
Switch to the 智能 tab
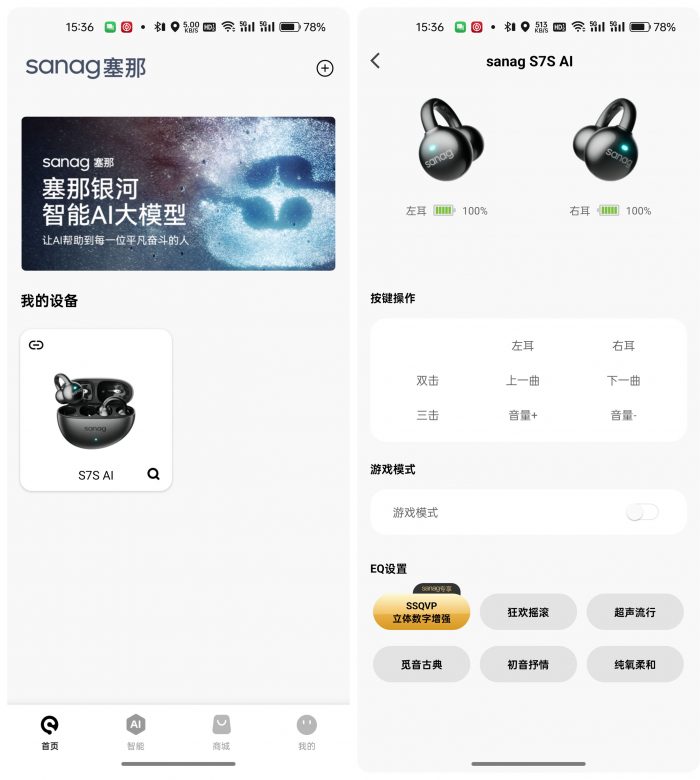point(135,731)
